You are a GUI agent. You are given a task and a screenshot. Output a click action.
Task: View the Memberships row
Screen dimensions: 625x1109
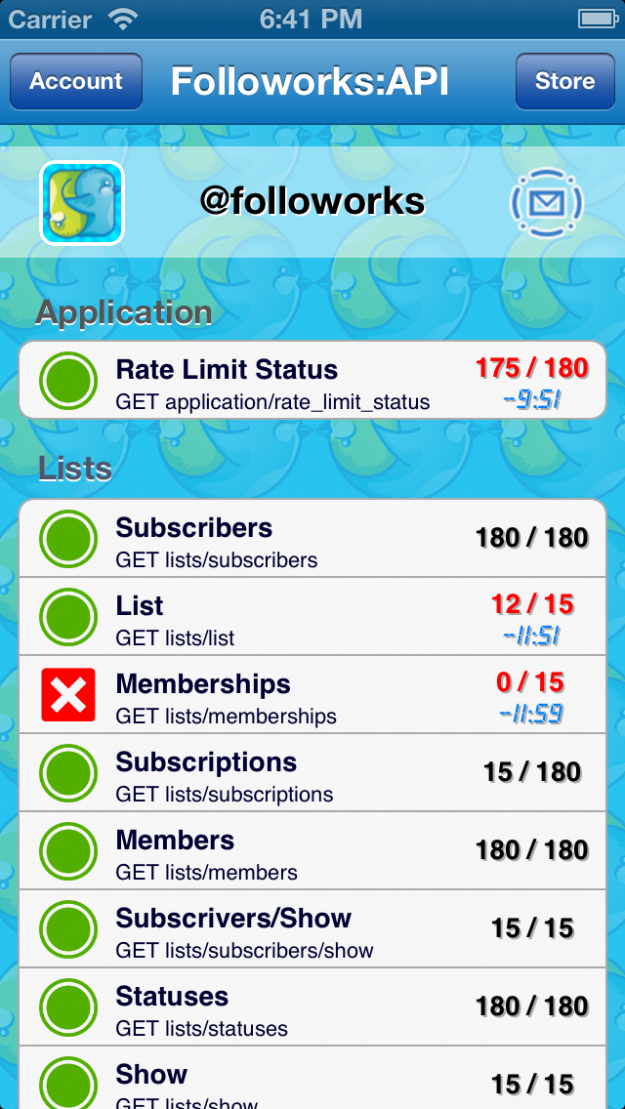coord(312,695)
